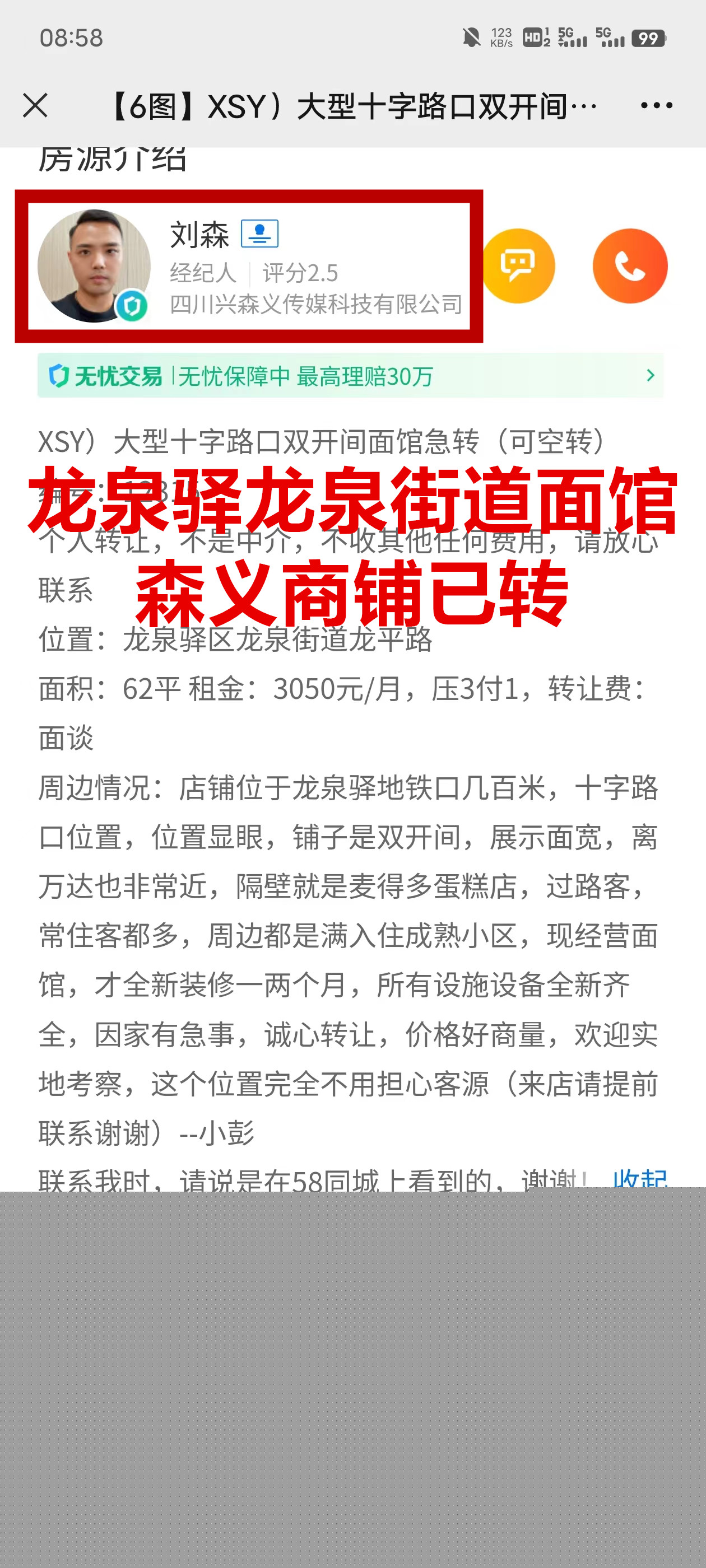Close the listing page
The height and width of the screenshot is (1568, 706).
pos(35,105)
